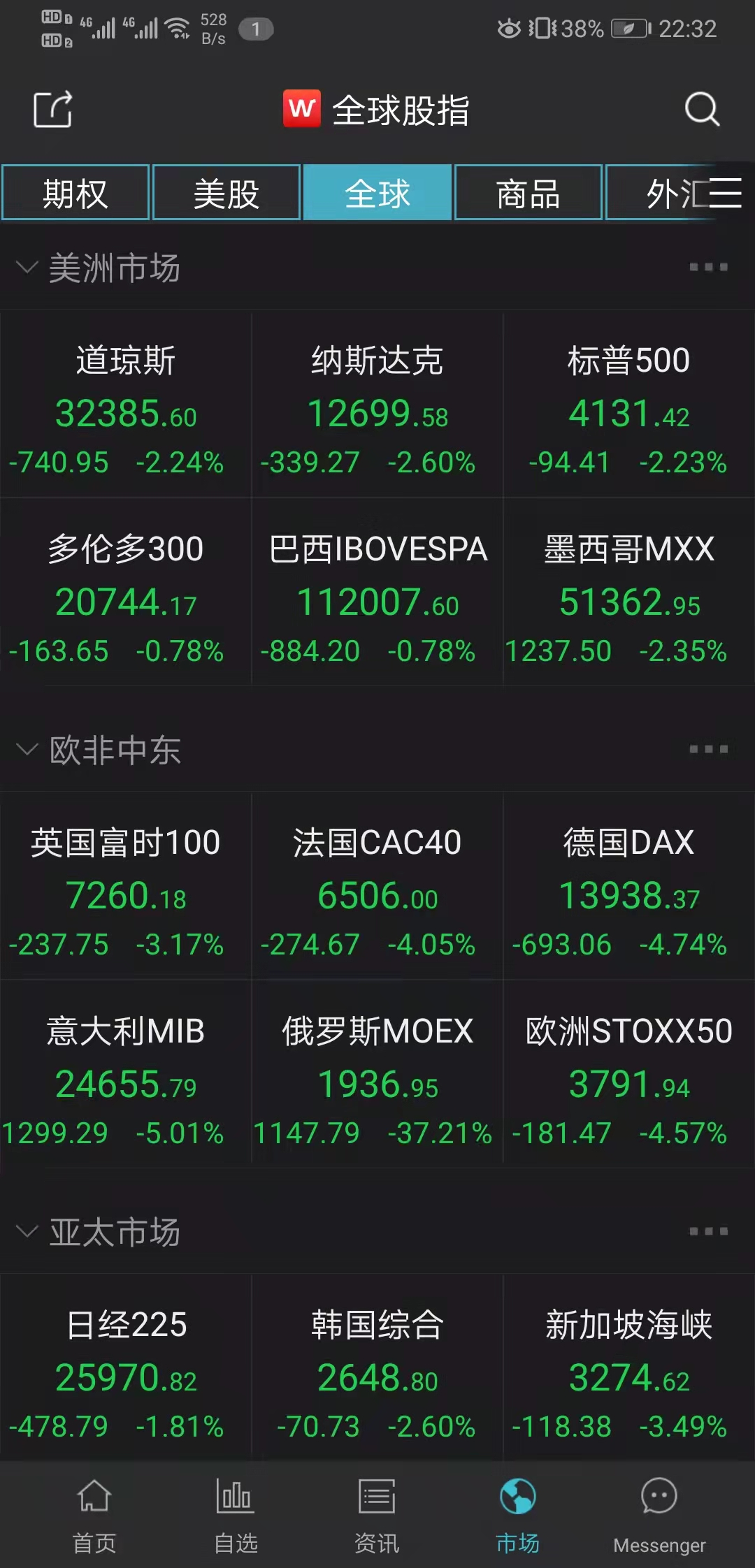The height and width of the screenshot is (1568, 755).
Task: Go to the 首页 tab
Action: pyautogui.click(x=94, y=1513)
